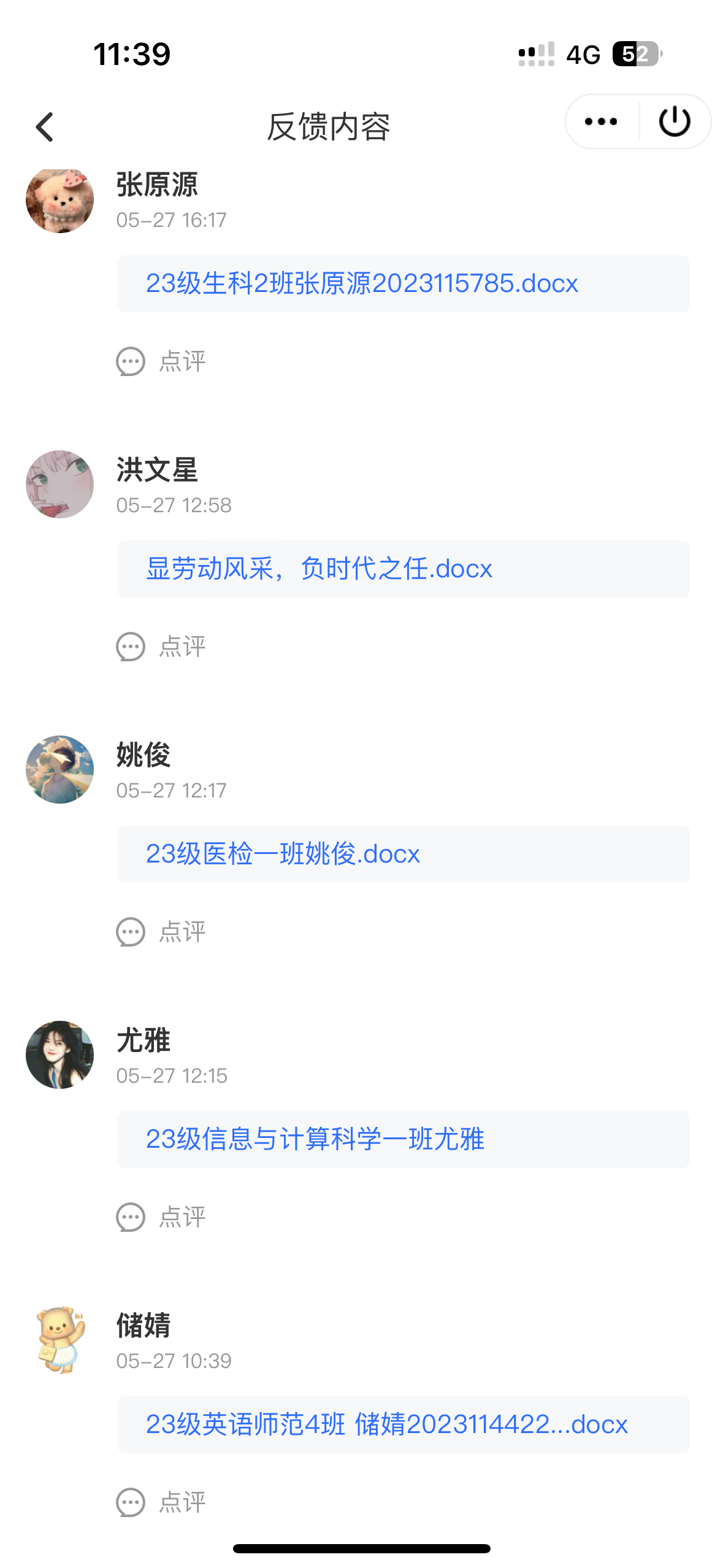View 尤雅's profile avatar

coord(59,1055)
